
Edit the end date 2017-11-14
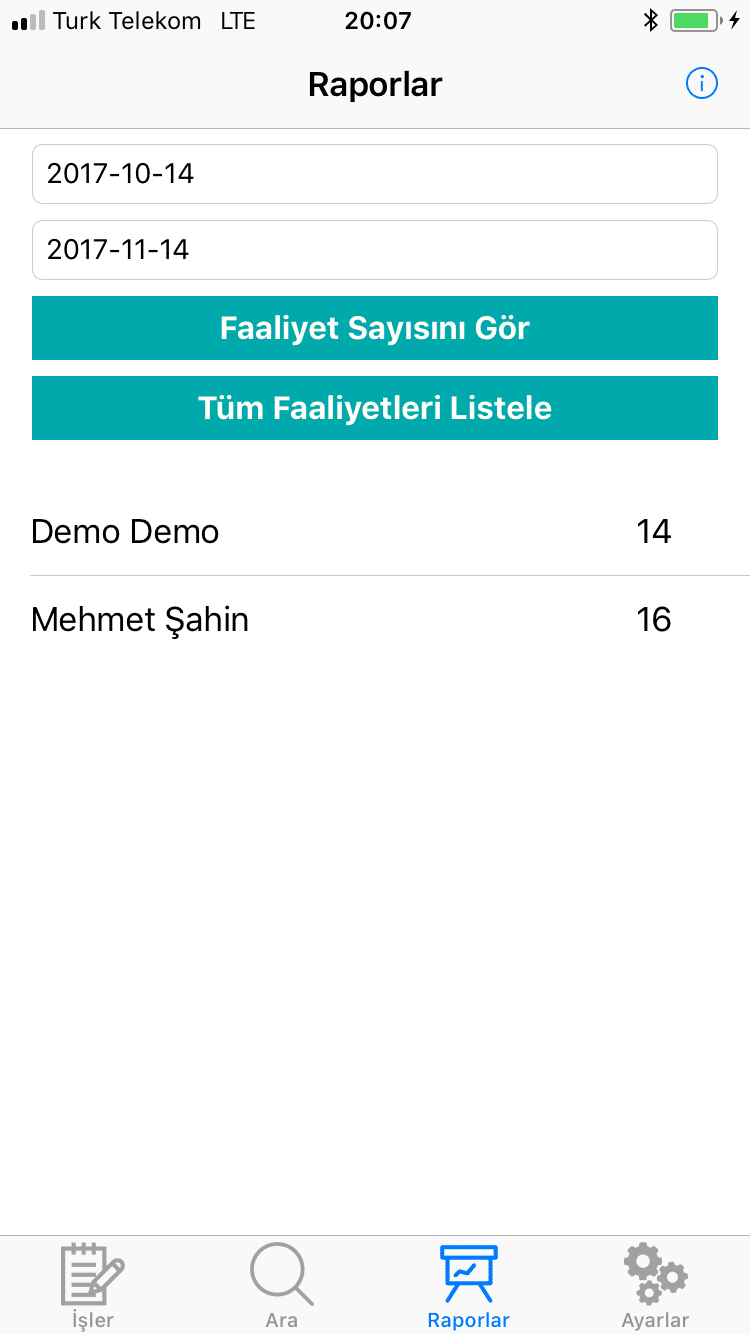[375, 250]
